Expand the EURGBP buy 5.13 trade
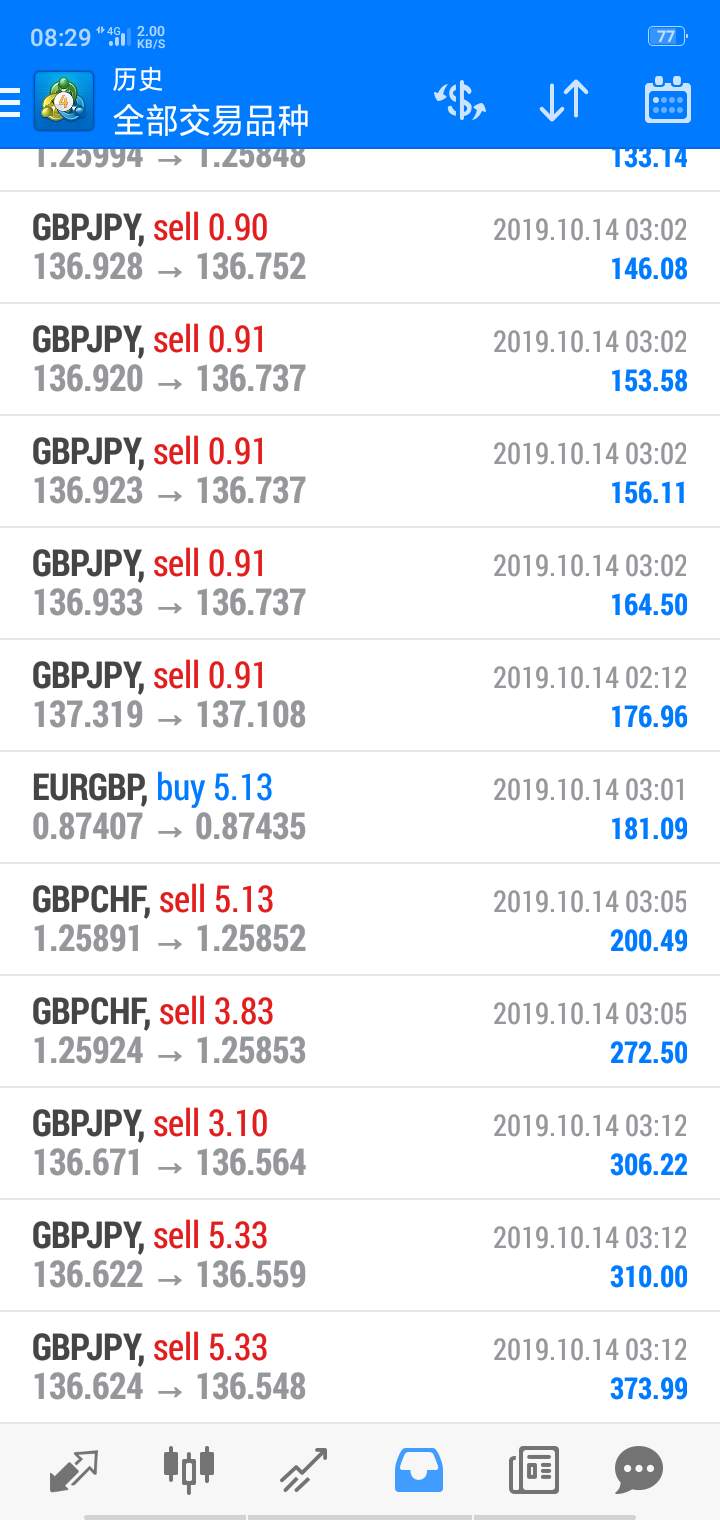720x1520 pixels. pyautogui.click(x=360, y=808)
